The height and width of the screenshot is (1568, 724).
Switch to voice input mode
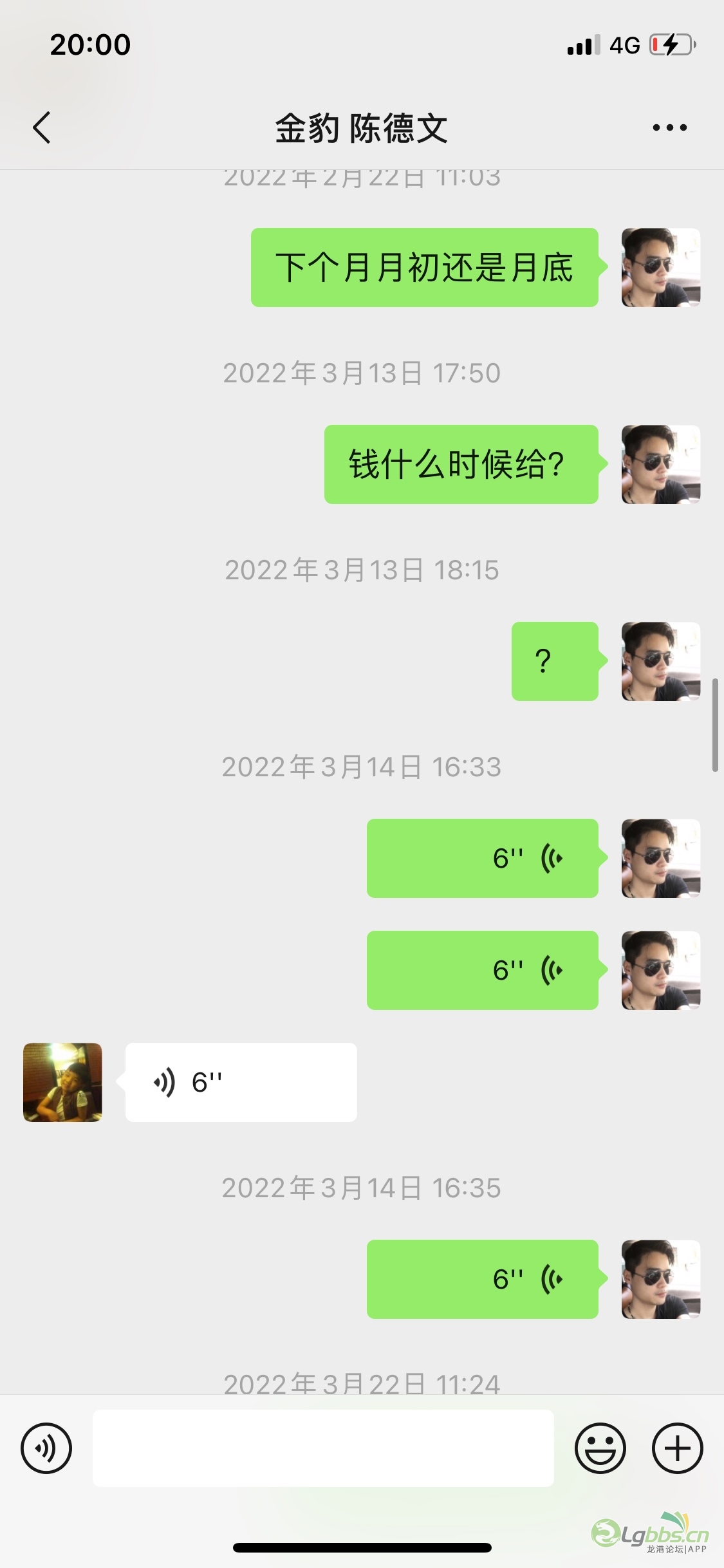(x=46, y=1448)
